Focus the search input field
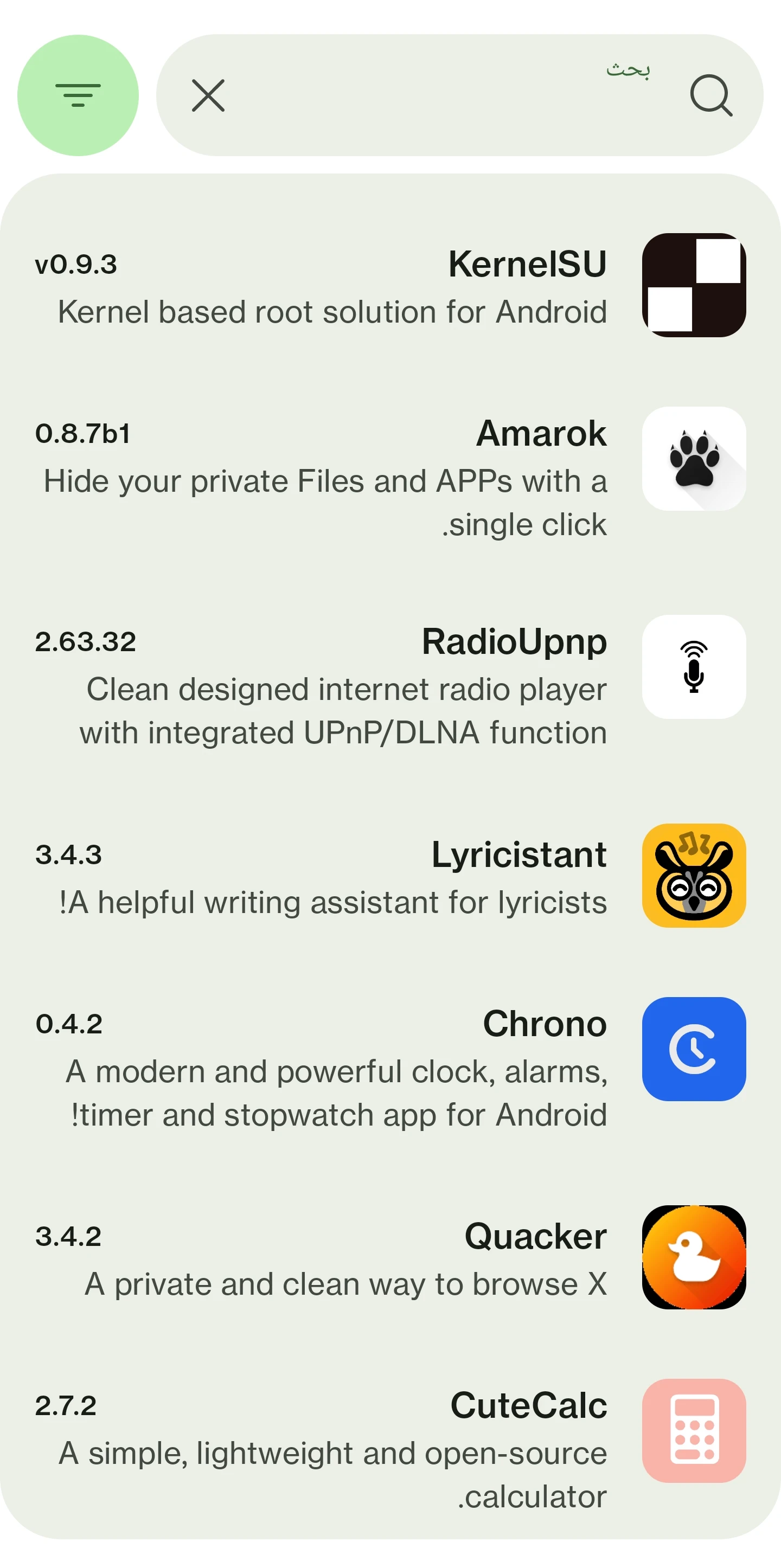Screen dimensions: 781x1568 (x=451, y=95)
